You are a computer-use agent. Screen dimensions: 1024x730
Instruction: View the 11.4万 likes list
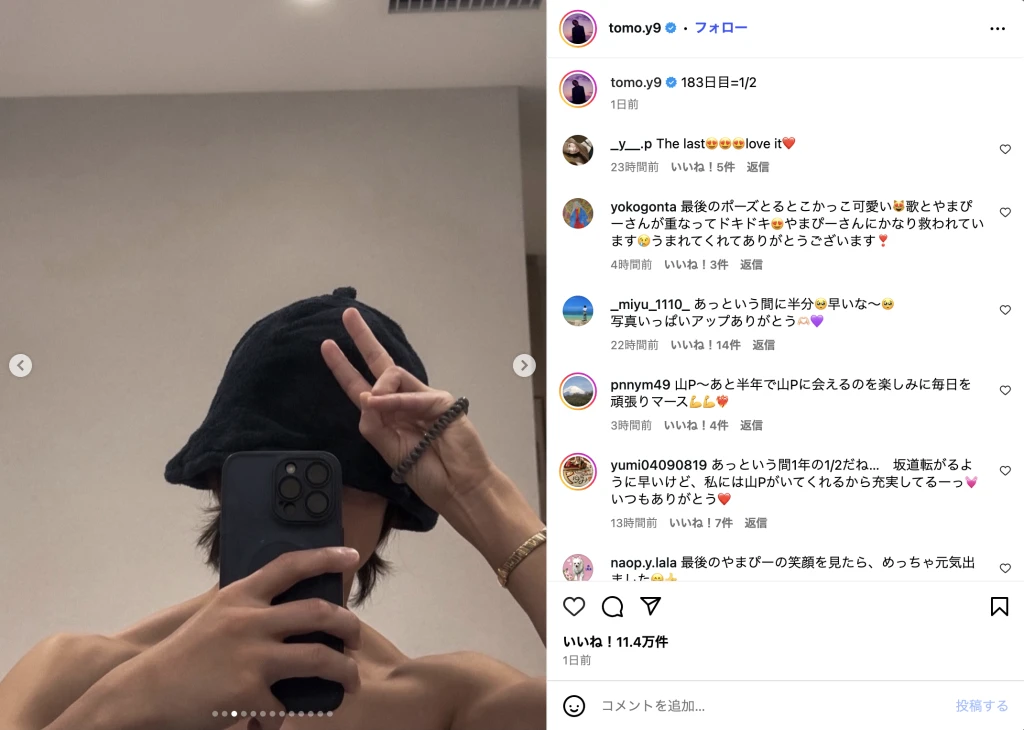coord(615,642)
